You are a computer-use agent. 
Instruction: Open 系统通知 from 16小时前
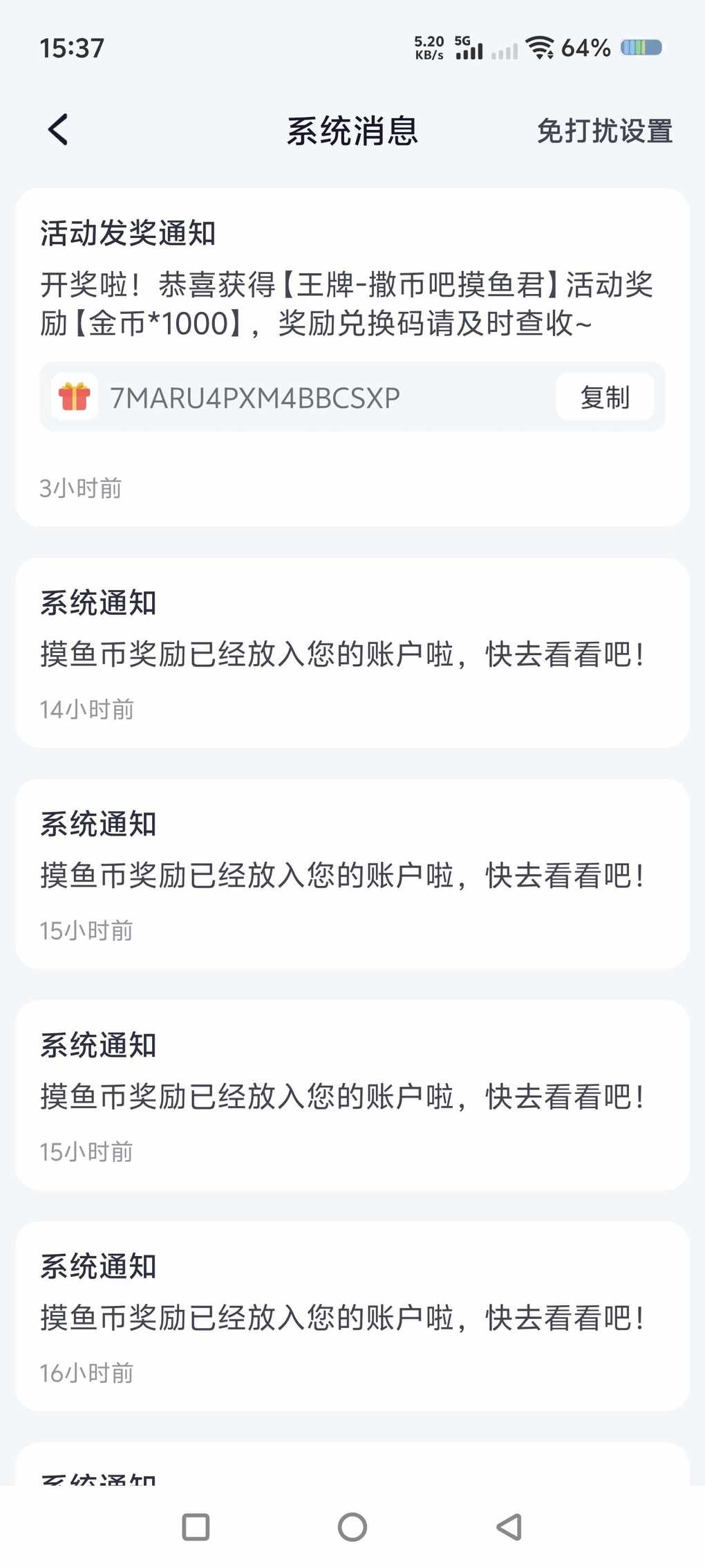(x=351, y=1316)
